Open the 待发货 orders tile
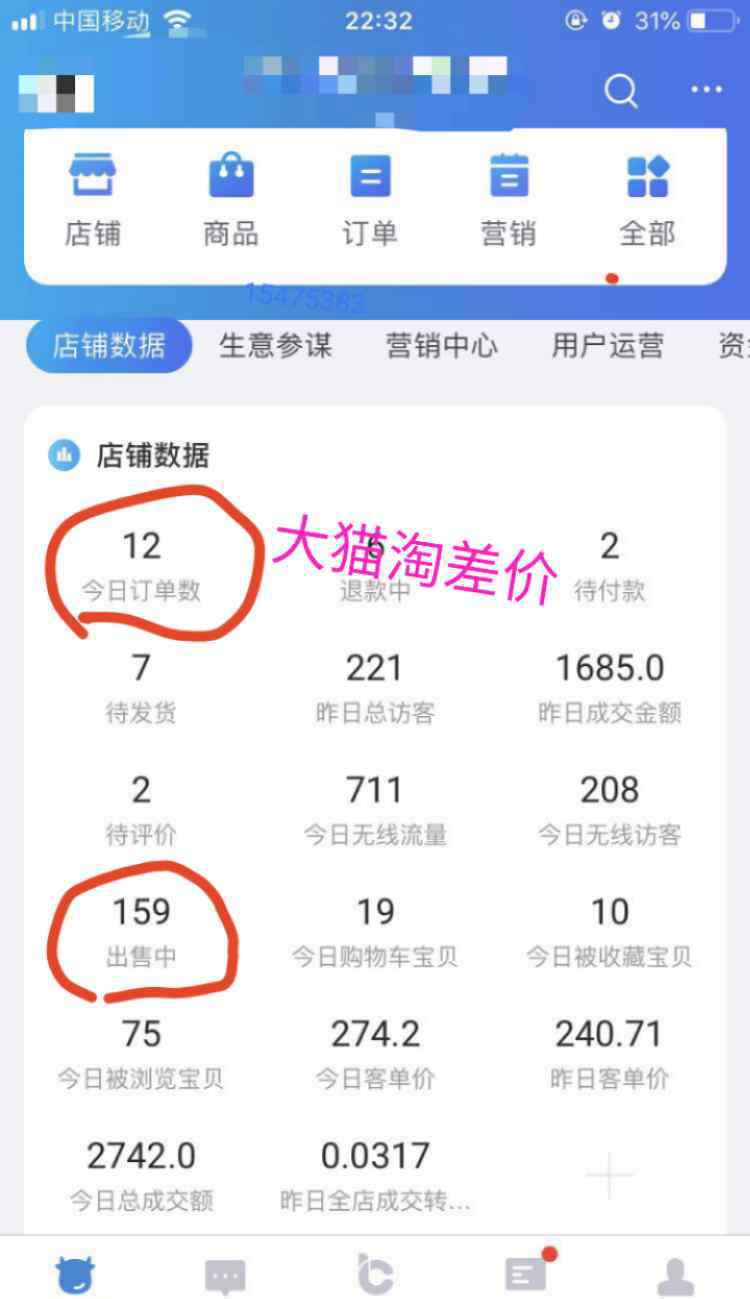 141,686
